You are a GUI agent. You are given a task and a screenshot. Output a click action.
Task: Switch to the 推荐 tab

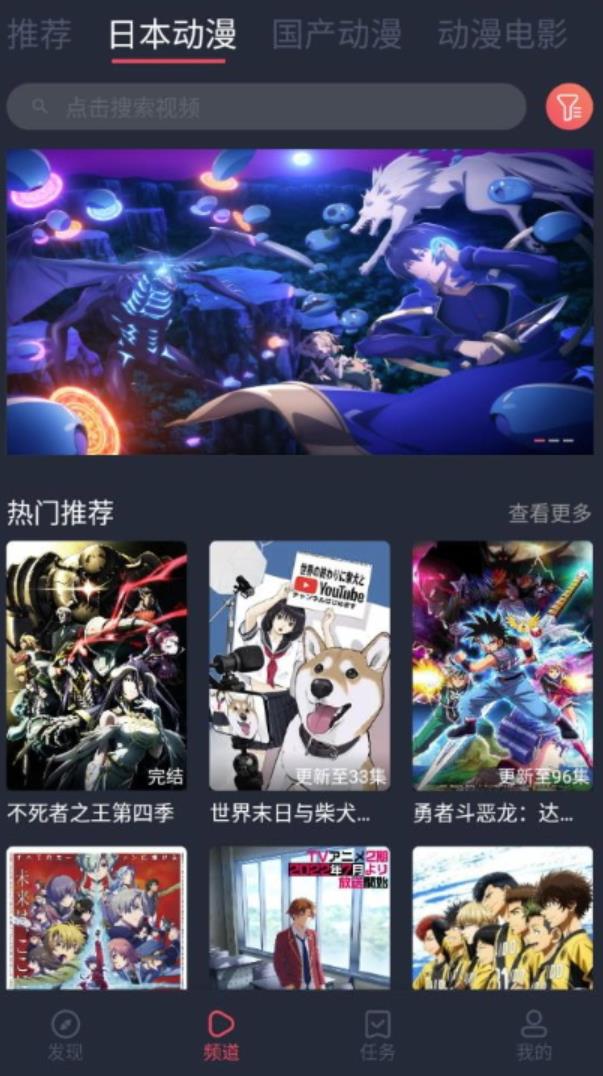[40, 34]
